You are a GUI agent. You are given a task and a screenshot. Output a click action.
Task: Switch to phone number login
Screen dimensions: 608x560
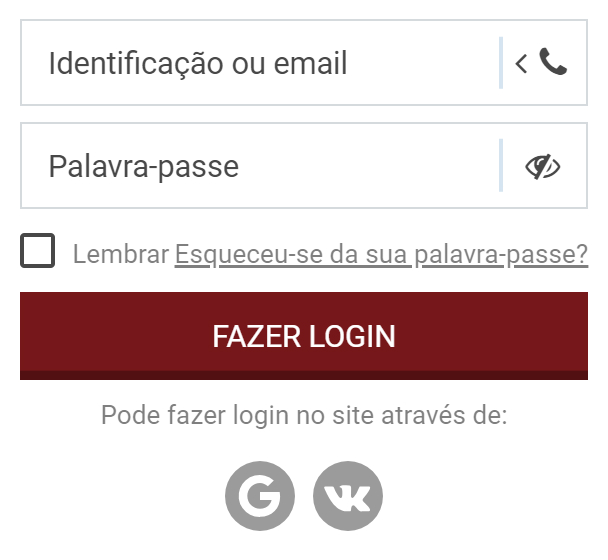coord(542,64)
